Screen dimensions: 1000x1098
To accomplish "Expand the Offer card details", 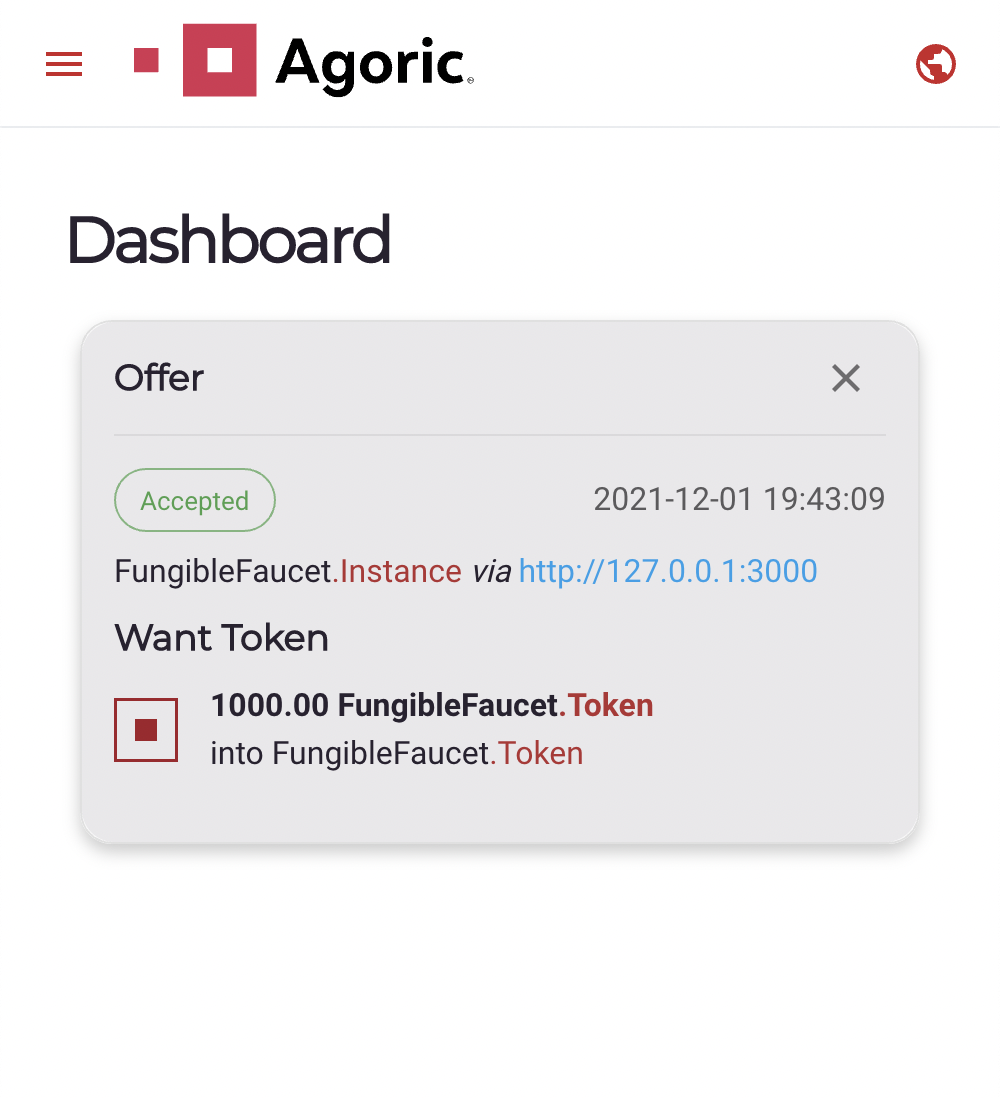I will 158,378.
